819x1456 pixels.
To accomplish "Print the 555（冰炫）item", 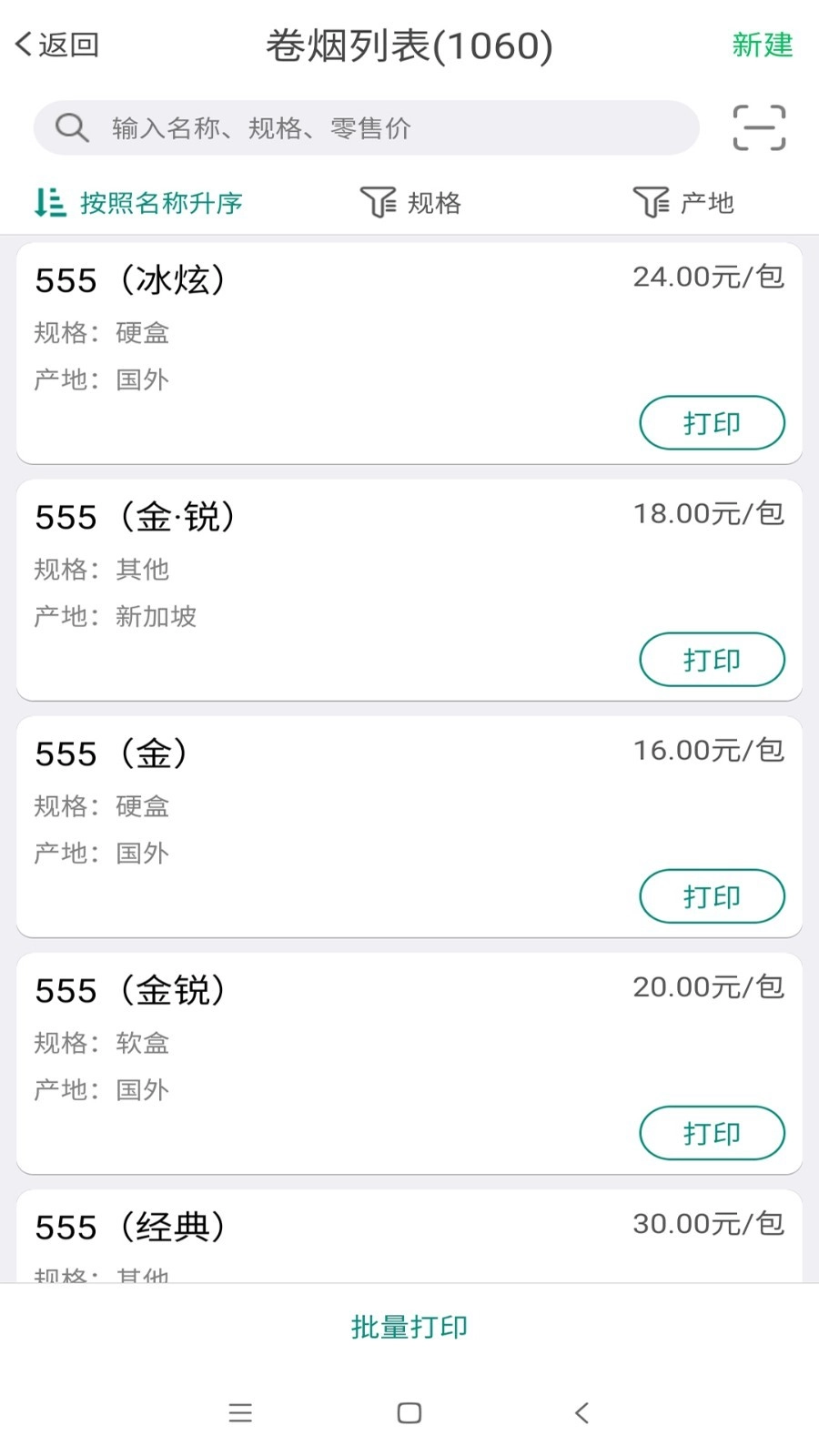I will tap(713, 422).
